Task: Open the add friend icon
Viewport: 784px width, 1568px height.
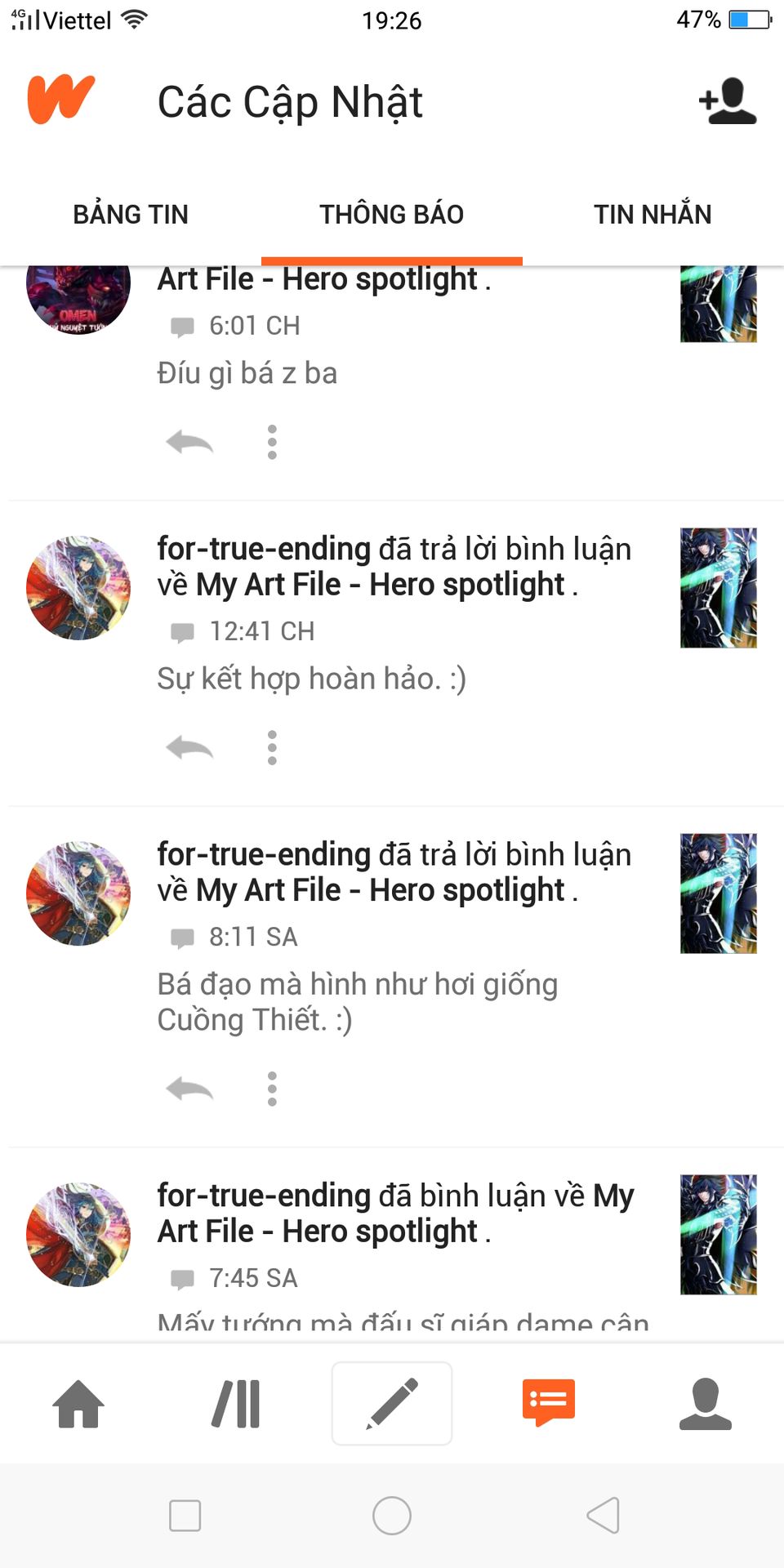Action: click(x=728, y=101)
